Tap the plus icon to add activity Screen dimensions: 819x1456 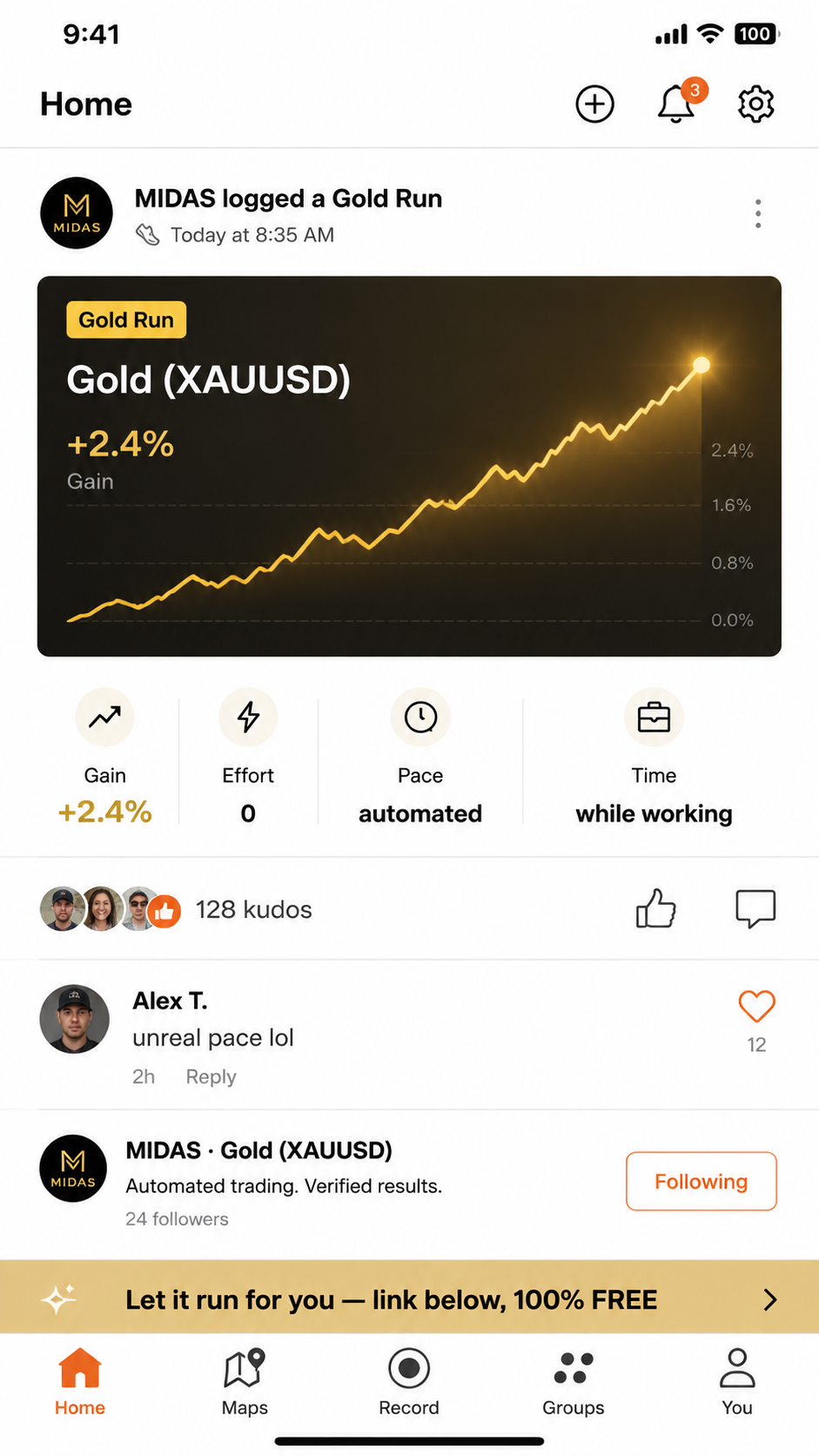(x=595, y=104)
